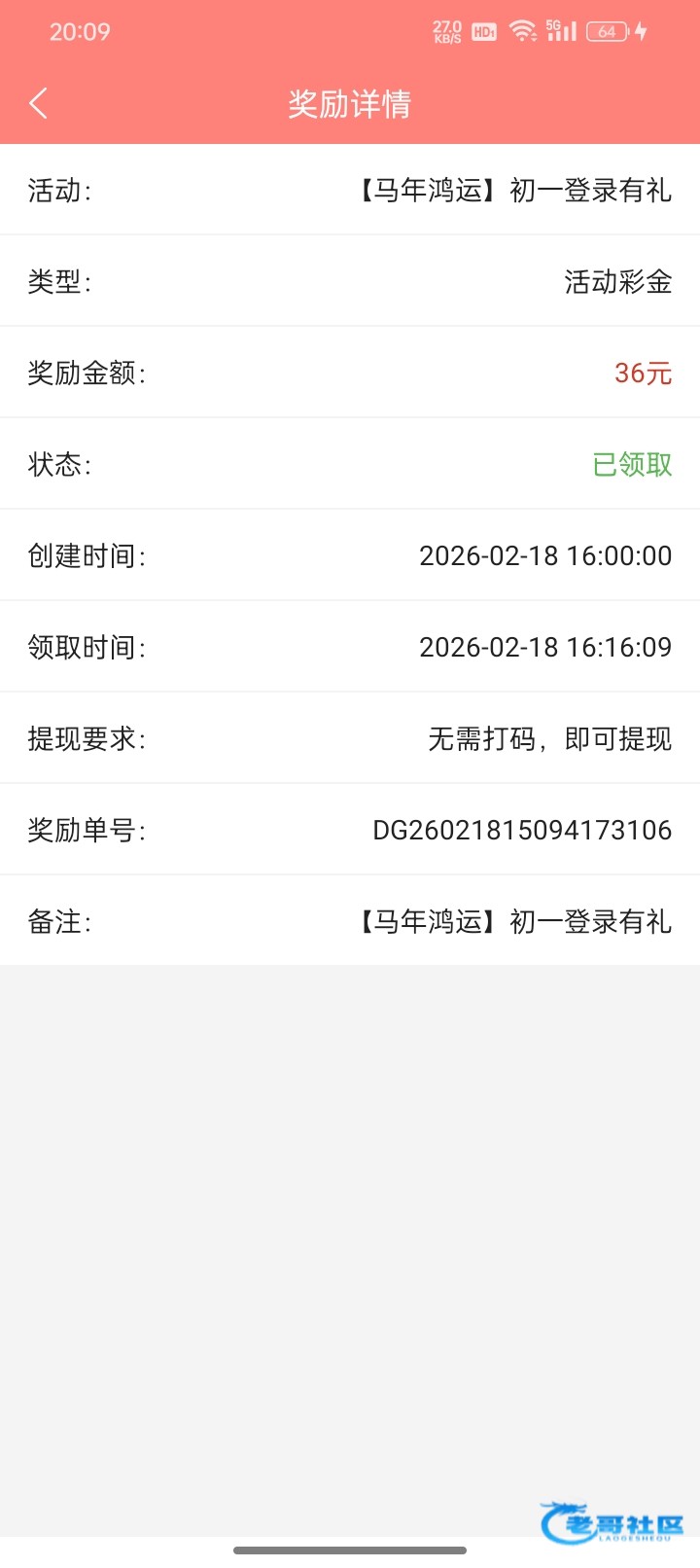Go back from the reward details page
700x1568 pixels.
click(x=39, y=103)
